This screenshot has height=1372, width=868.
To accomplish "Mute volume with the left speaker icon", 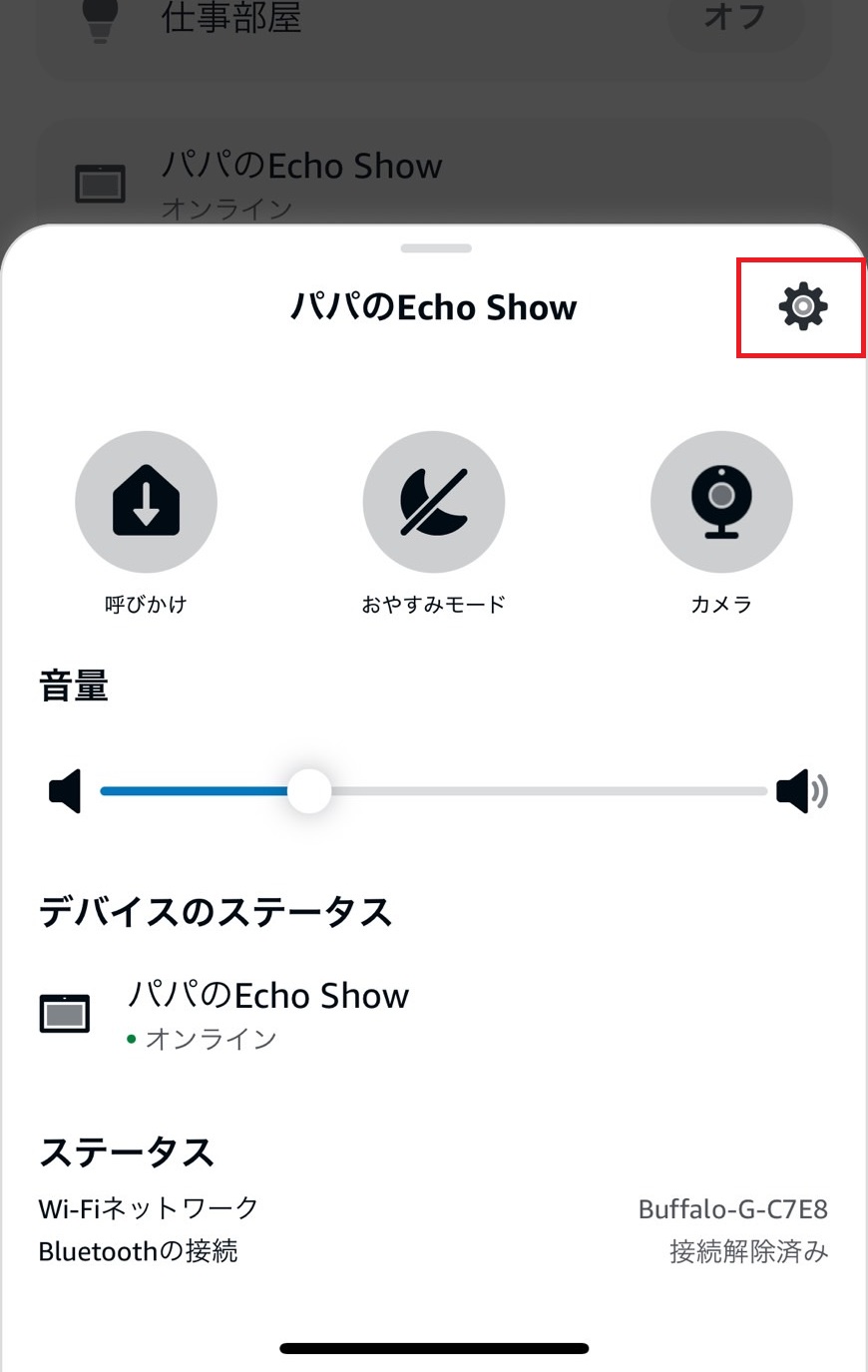I will click(x=64, y=790).
